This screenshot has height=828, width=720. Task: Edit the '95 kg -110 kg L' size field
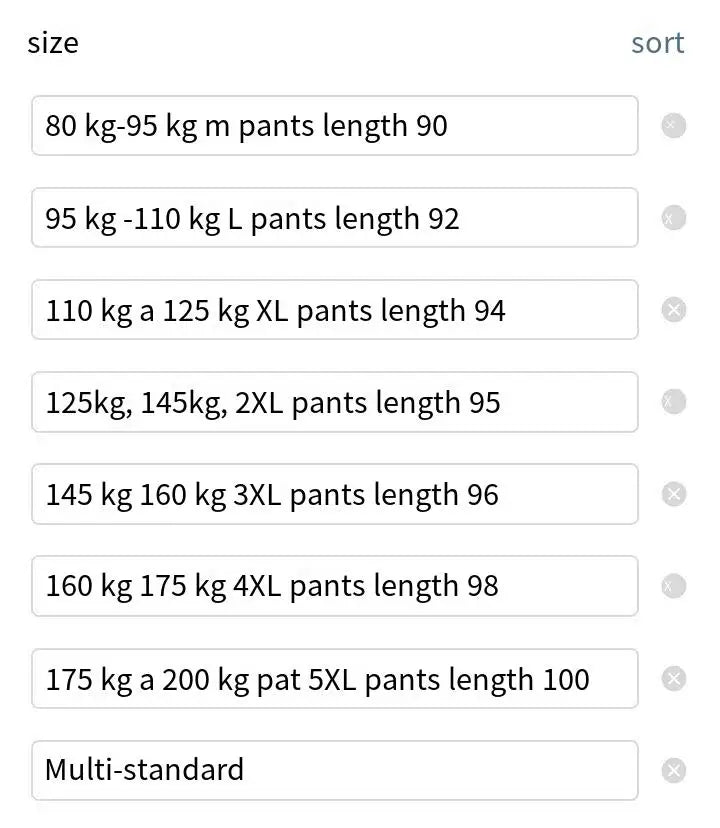click(334, 218)
